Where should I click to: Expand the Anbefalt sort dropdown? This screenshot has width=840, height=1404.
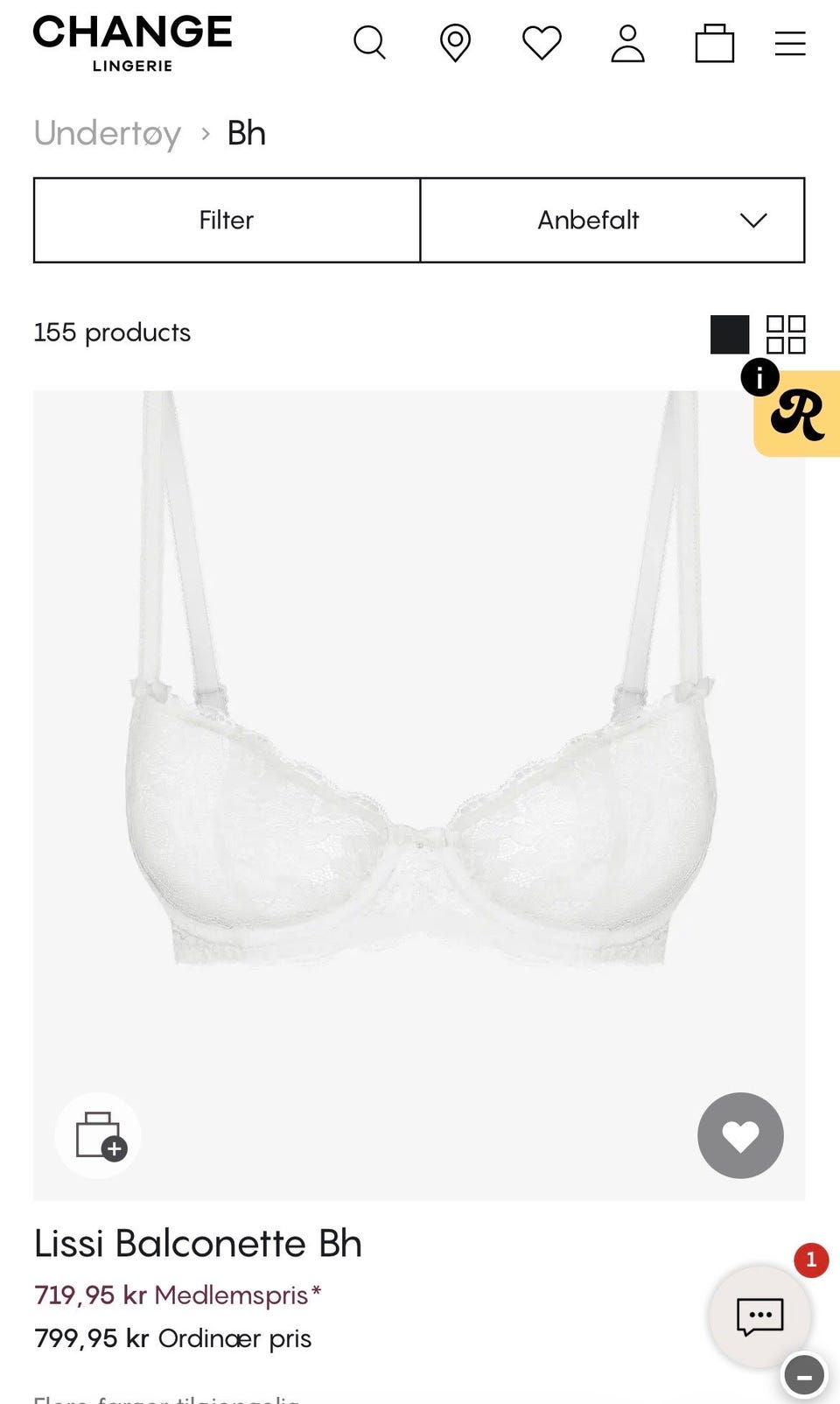pos(612,220)
